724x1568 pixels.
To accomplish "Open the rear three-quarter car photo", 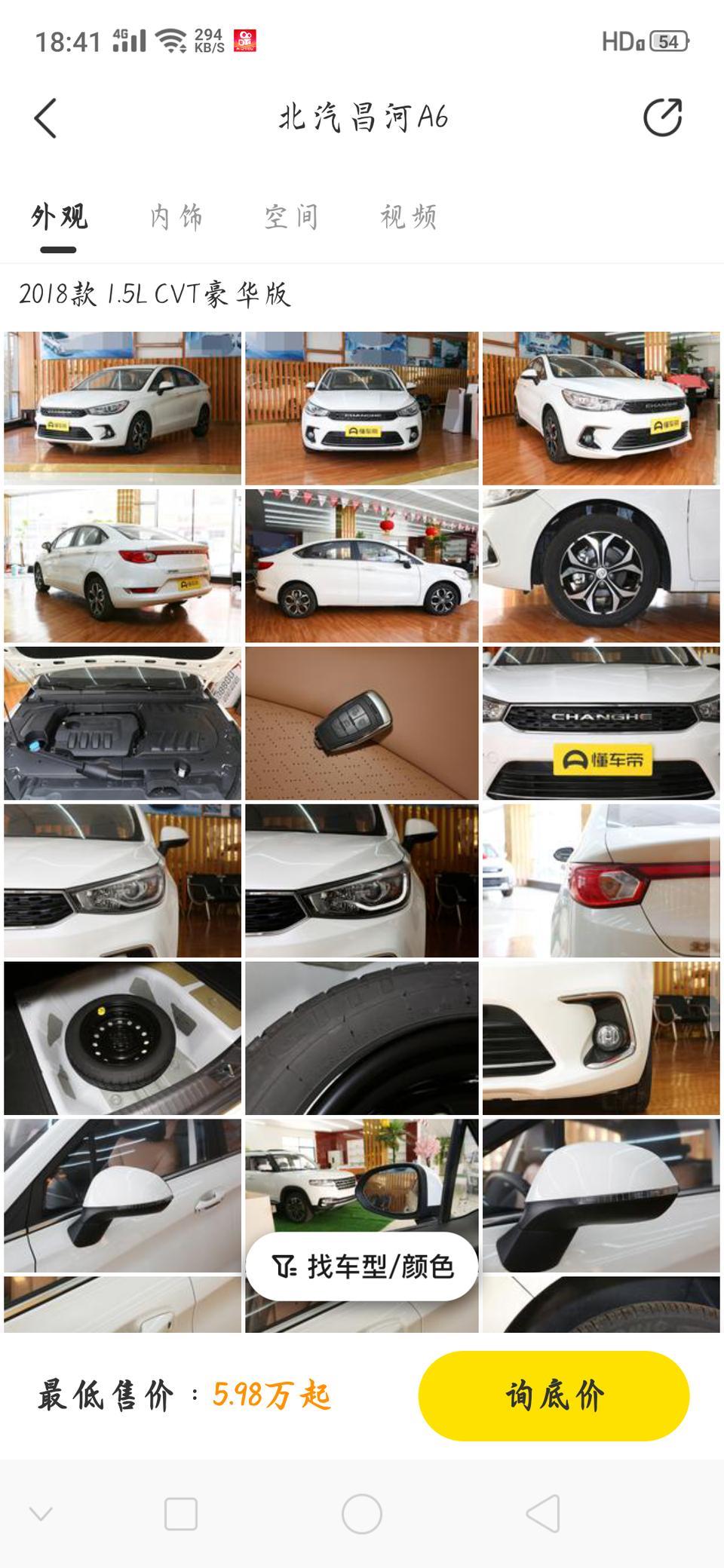I will coord(122,565).
